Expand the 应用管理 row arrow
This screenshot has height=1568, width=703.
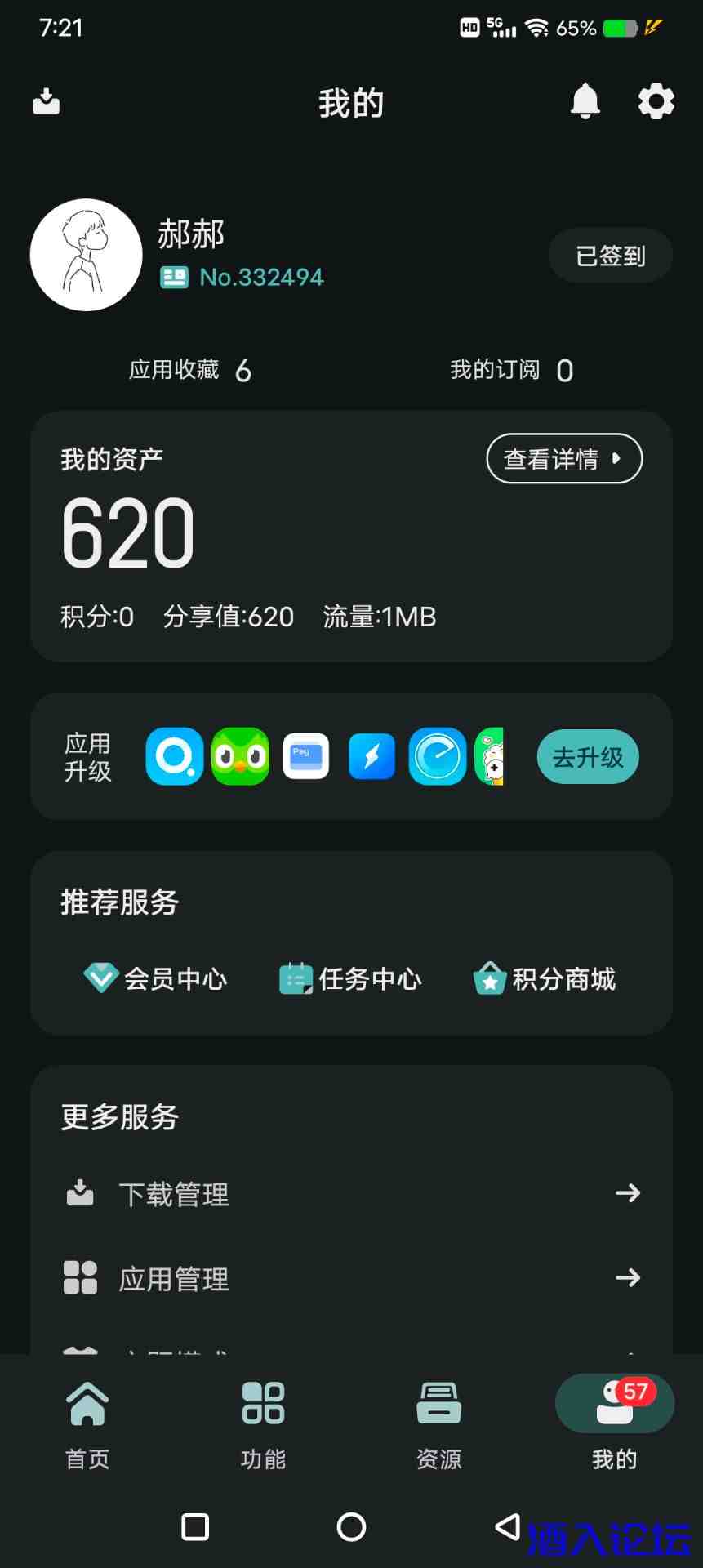(628, 1278)
